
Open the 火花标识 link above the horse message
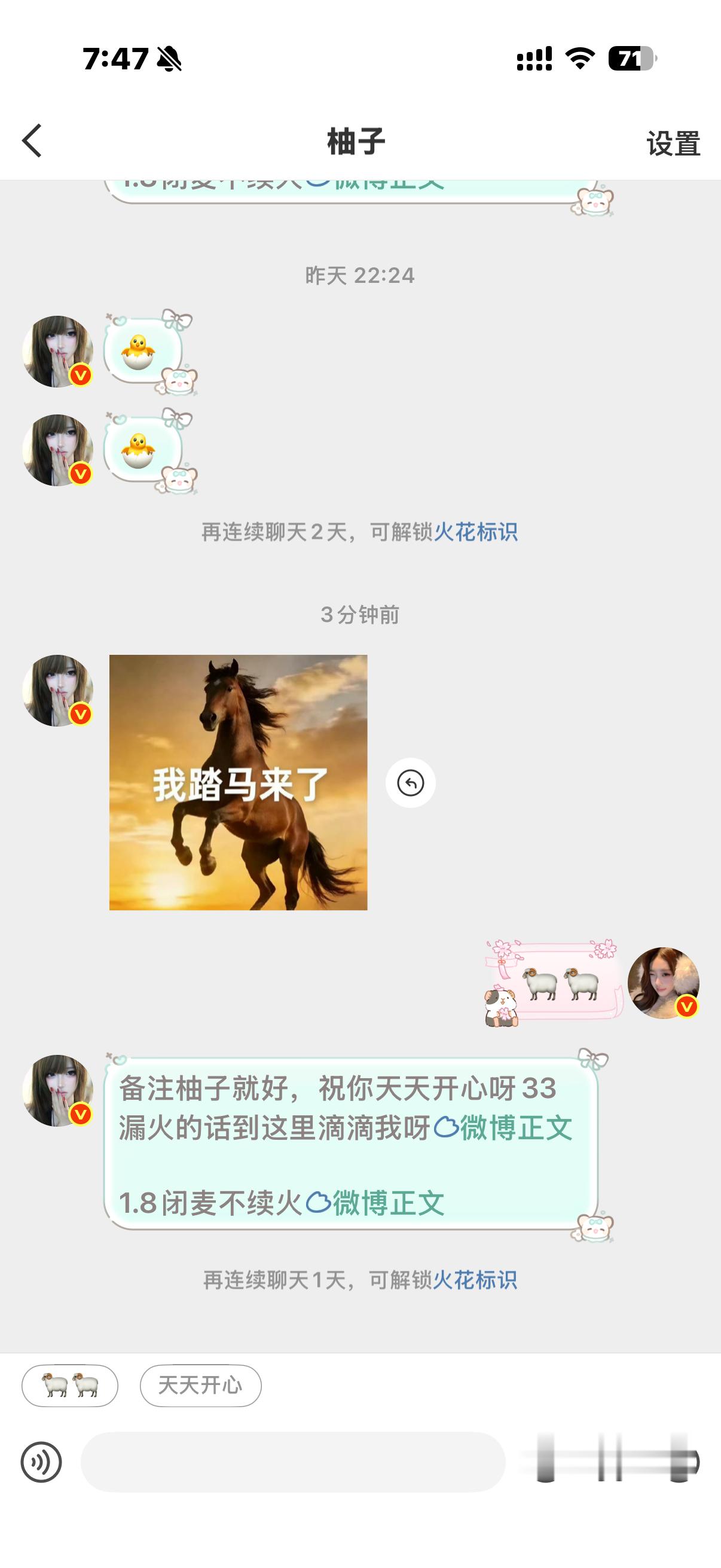pyautogui.click(x=478, y=532)
